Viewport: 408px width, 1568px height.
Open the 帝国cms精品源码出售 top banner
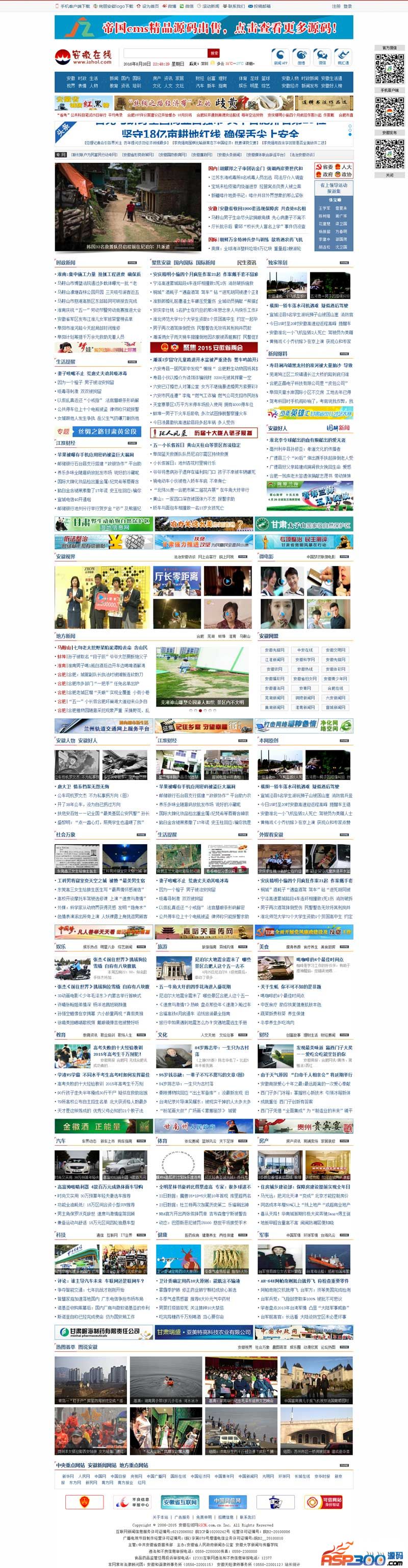(203, 28)
